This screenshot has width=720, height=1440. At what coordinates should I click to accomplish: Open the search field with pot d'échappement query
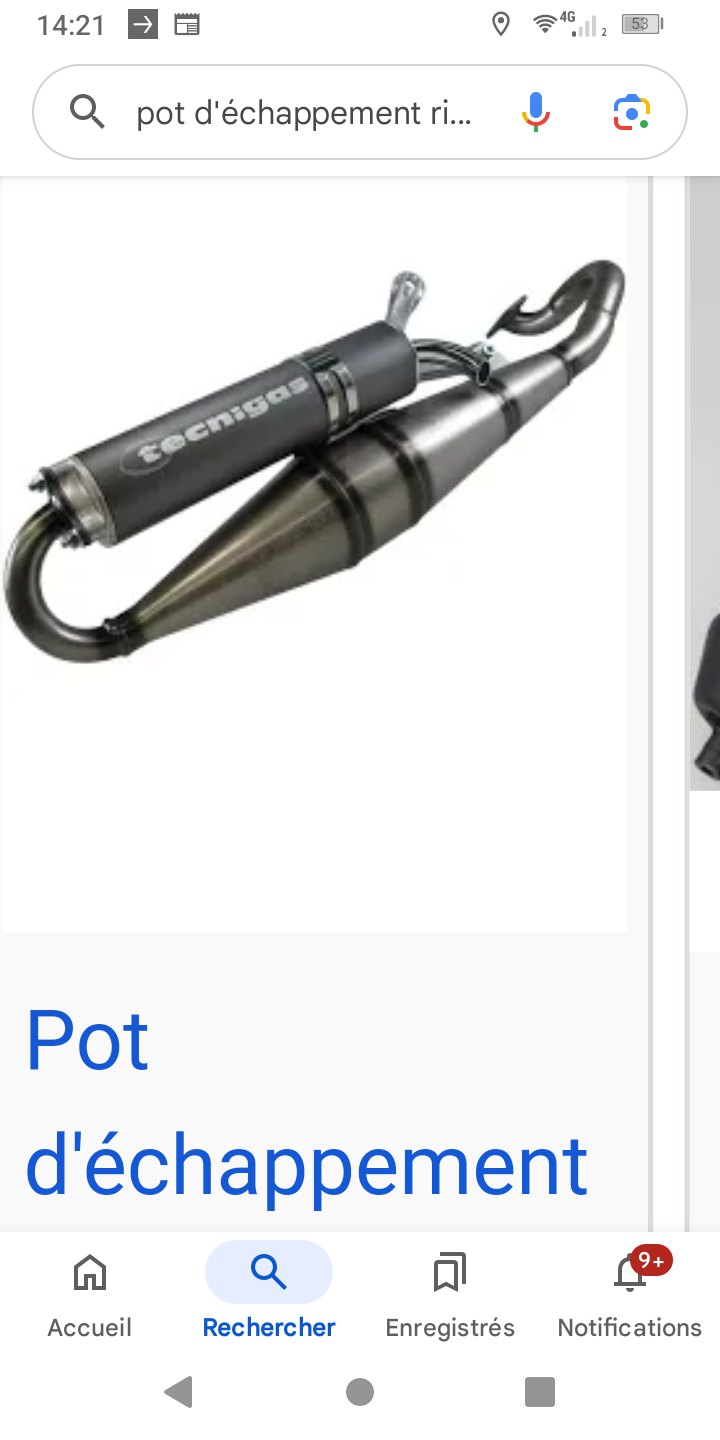pos(305,113)
